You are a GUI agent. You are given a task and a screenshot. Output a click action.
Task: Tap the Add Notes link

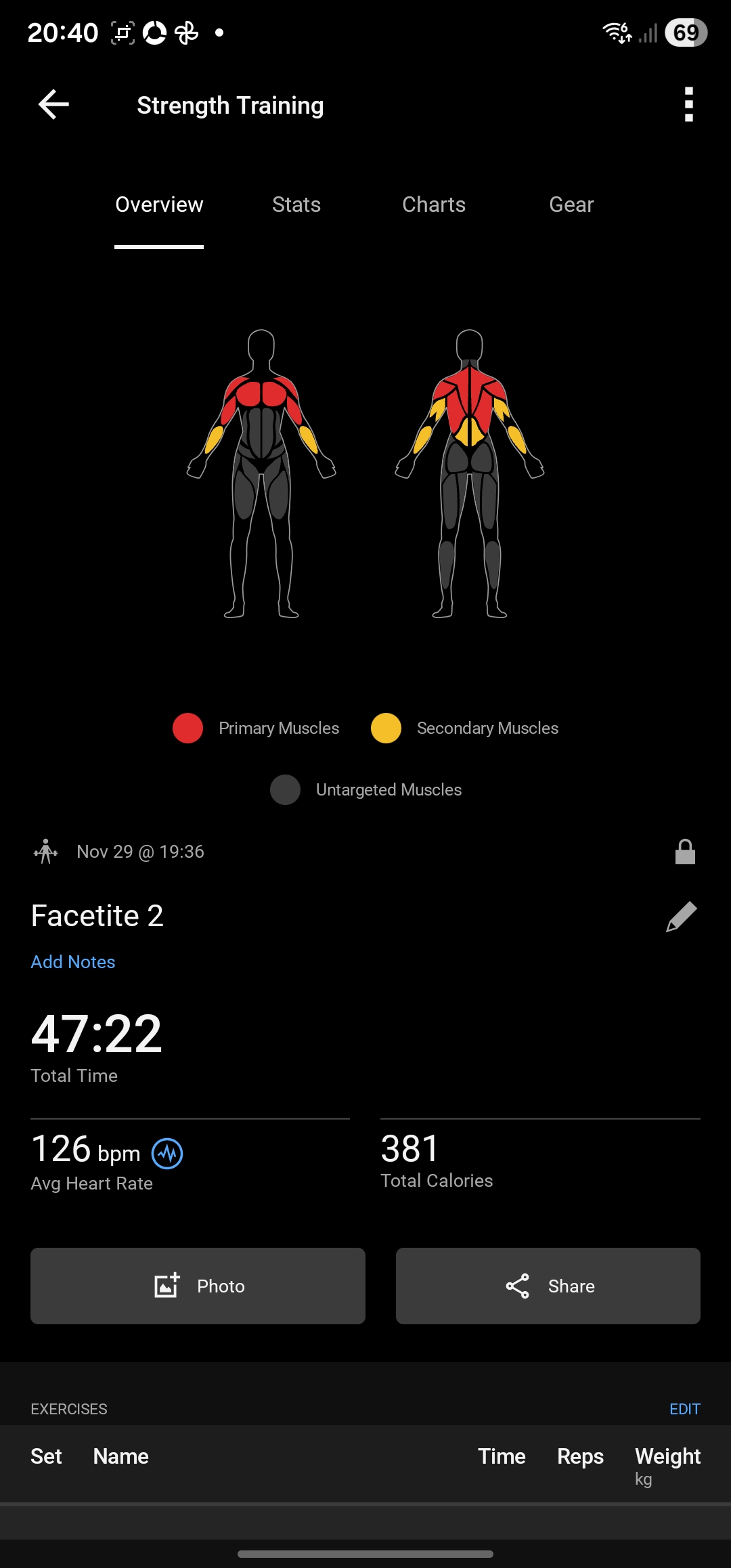73,962
